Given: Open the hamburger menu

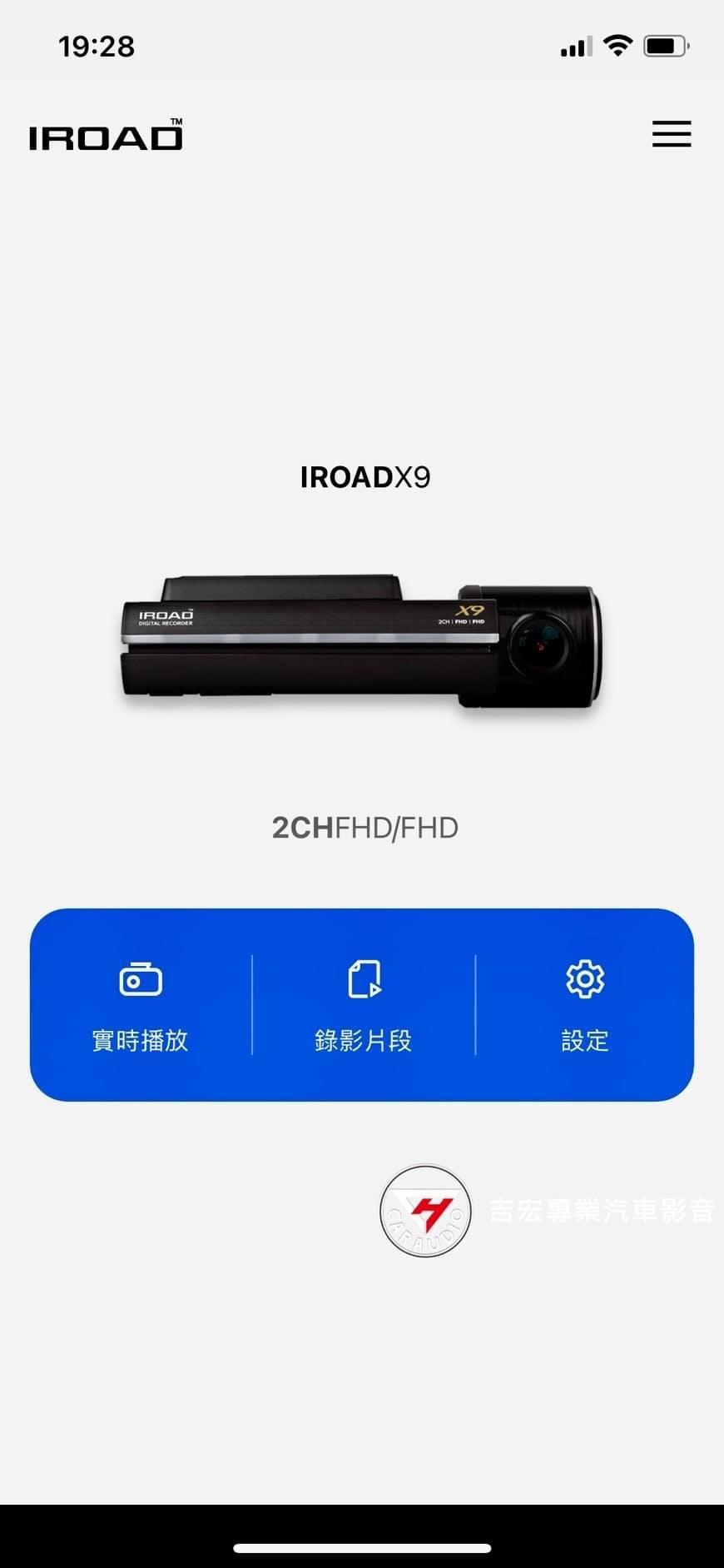Looking at the screenshot, I should coord(672,134).
